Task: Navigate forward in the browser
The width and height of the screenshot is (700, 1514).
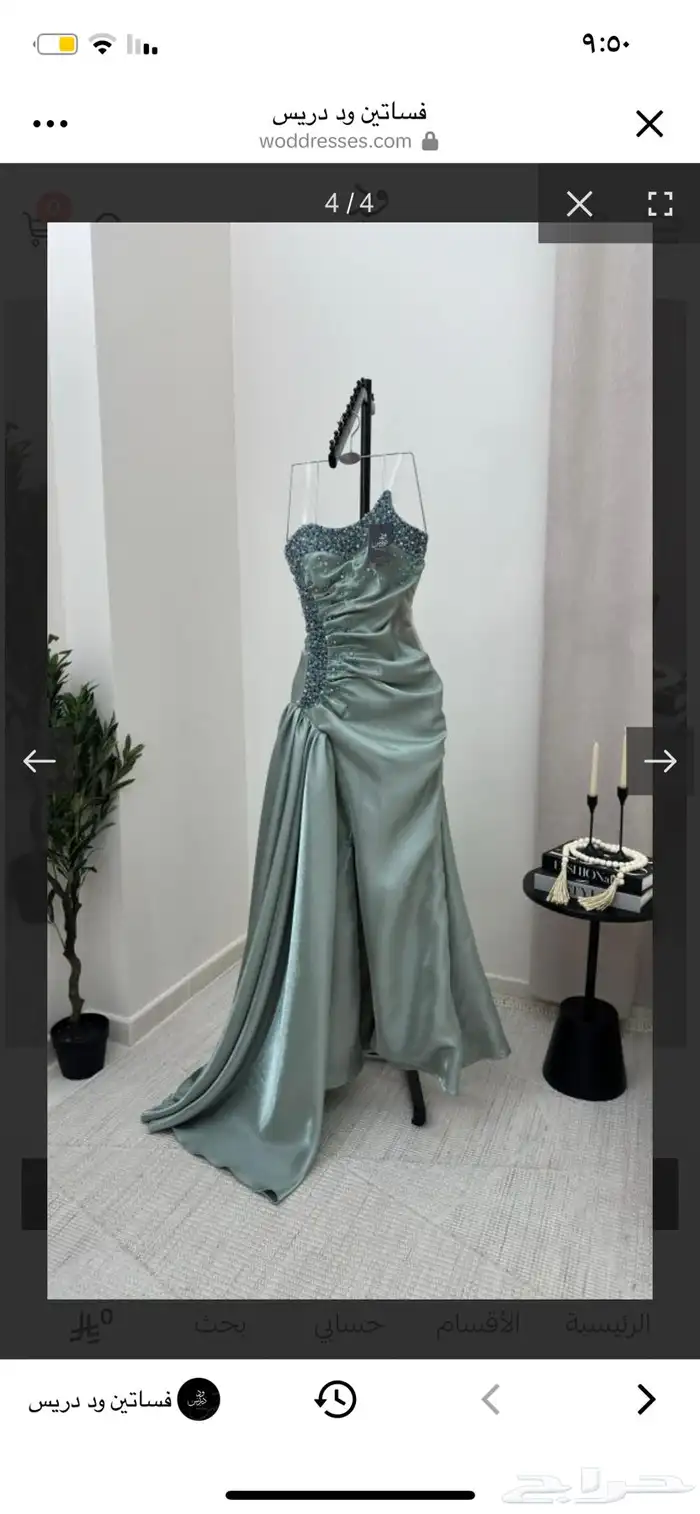Action: (x=646, y=1399)
